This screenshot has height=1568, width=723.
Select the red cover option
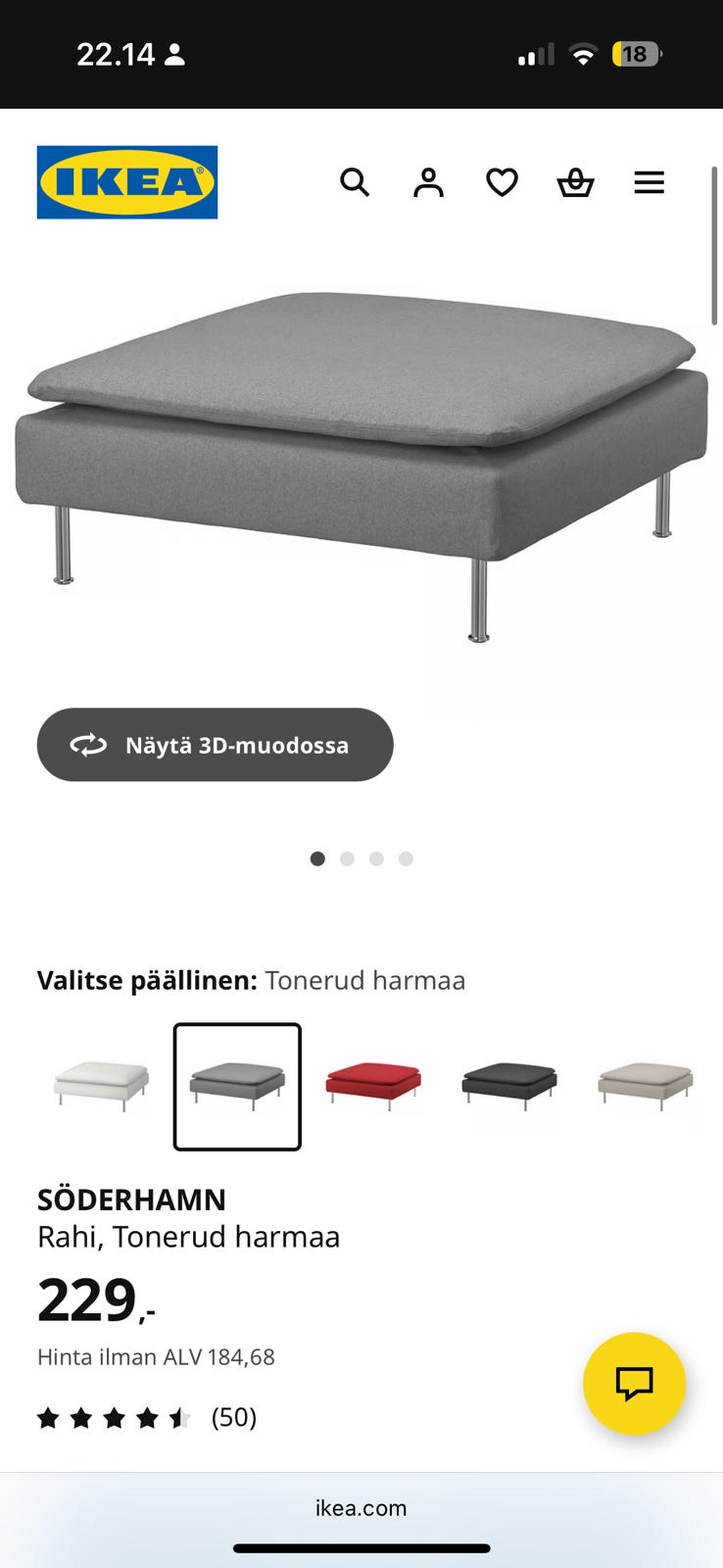tap(373, 1086)
